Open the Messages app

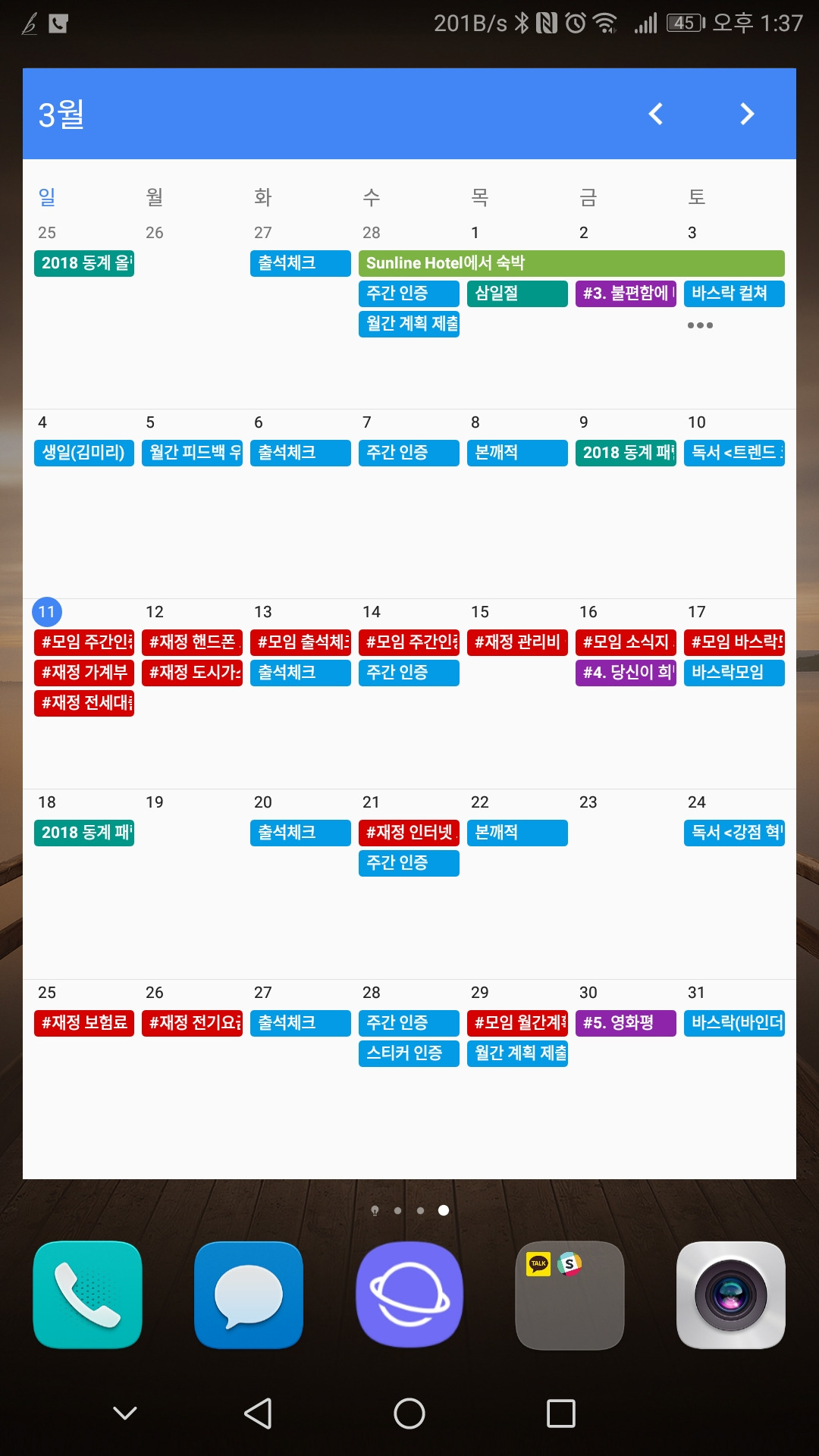(249, 1294)
